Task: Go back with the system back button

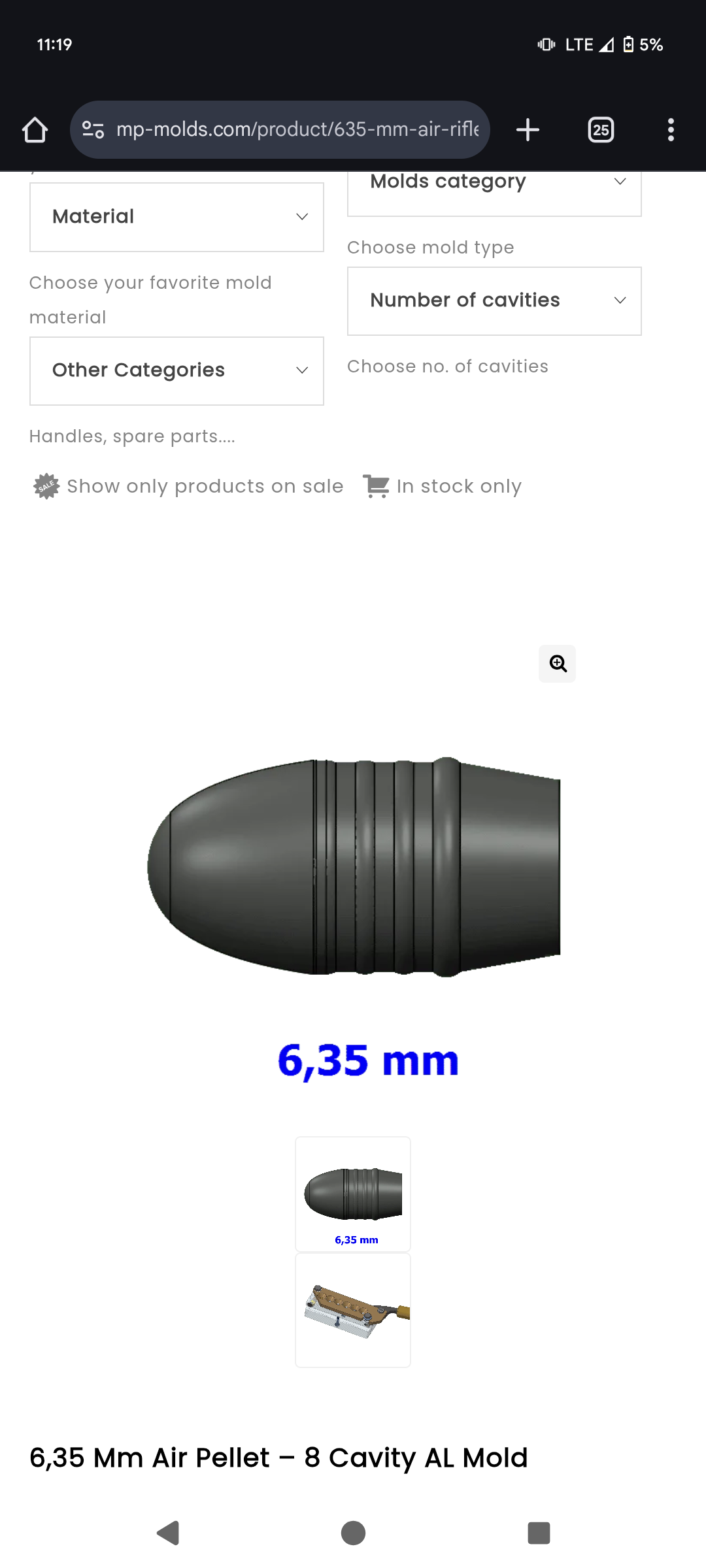Action: coord(169,1533)
